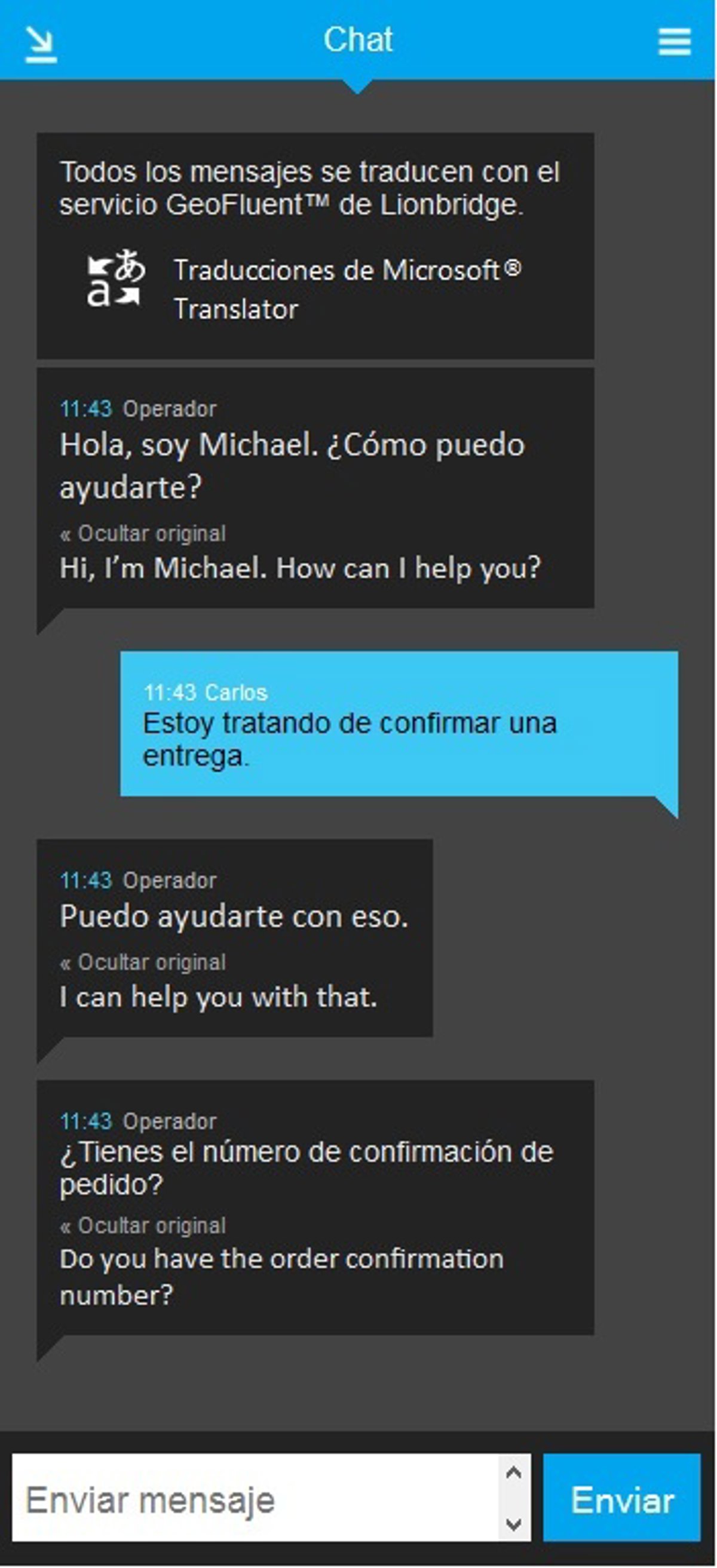This screenshot has width=717, height=1568.
Task: Hide original under "Hola, soy Michael" message
Action: 144,534
